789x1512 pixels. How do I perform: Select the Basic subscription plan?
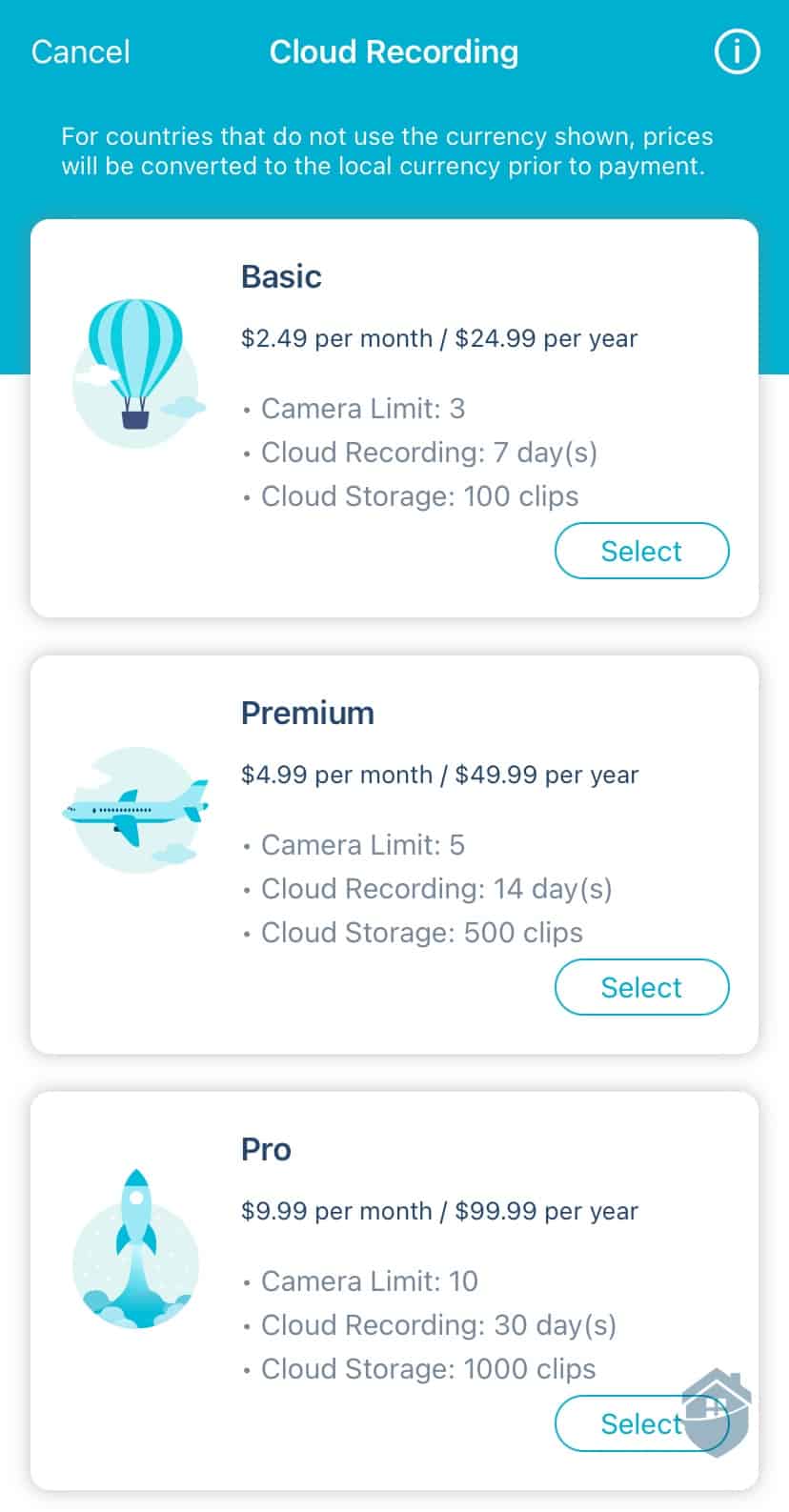[641, 551]
